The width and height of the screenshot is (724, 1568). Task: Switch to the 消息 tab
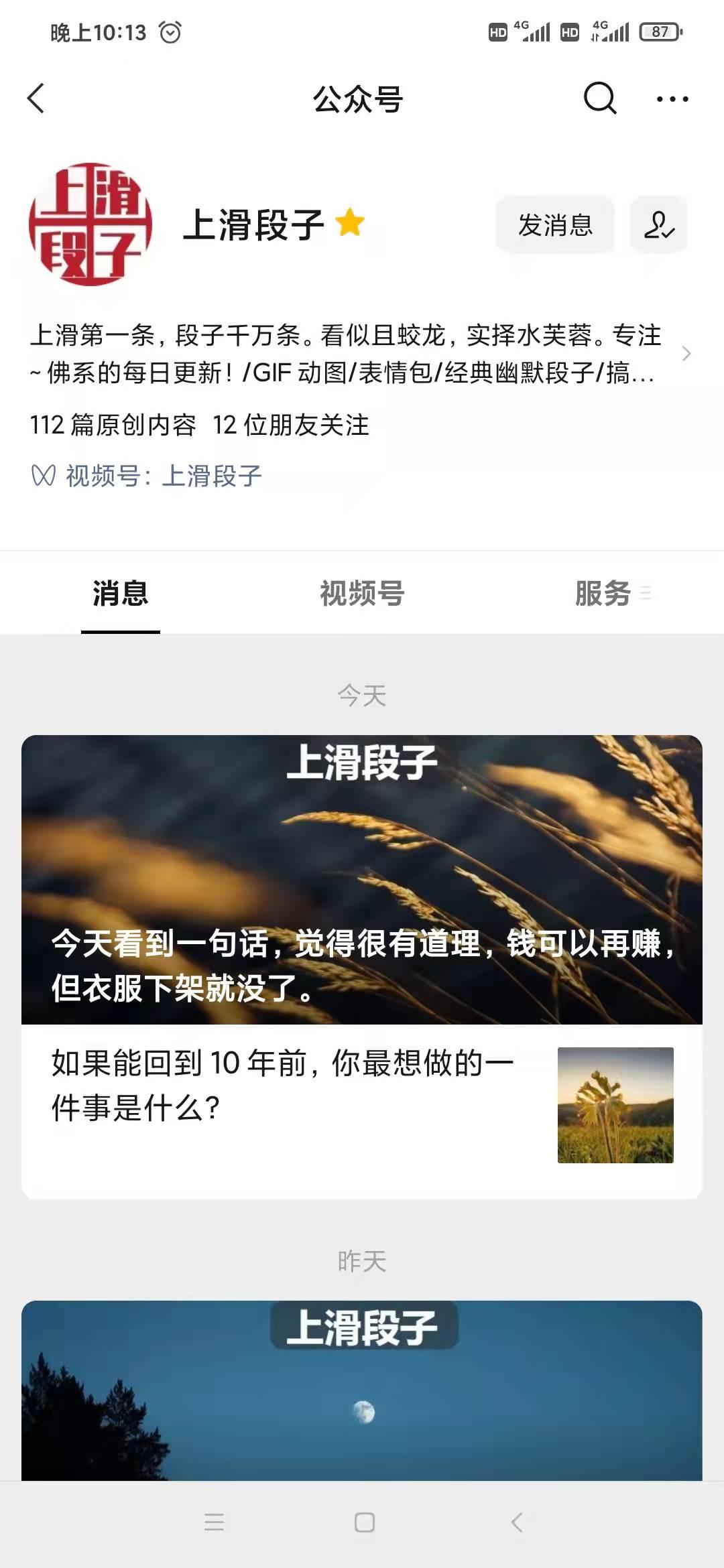pyautogui.click(x=121, y=594)
